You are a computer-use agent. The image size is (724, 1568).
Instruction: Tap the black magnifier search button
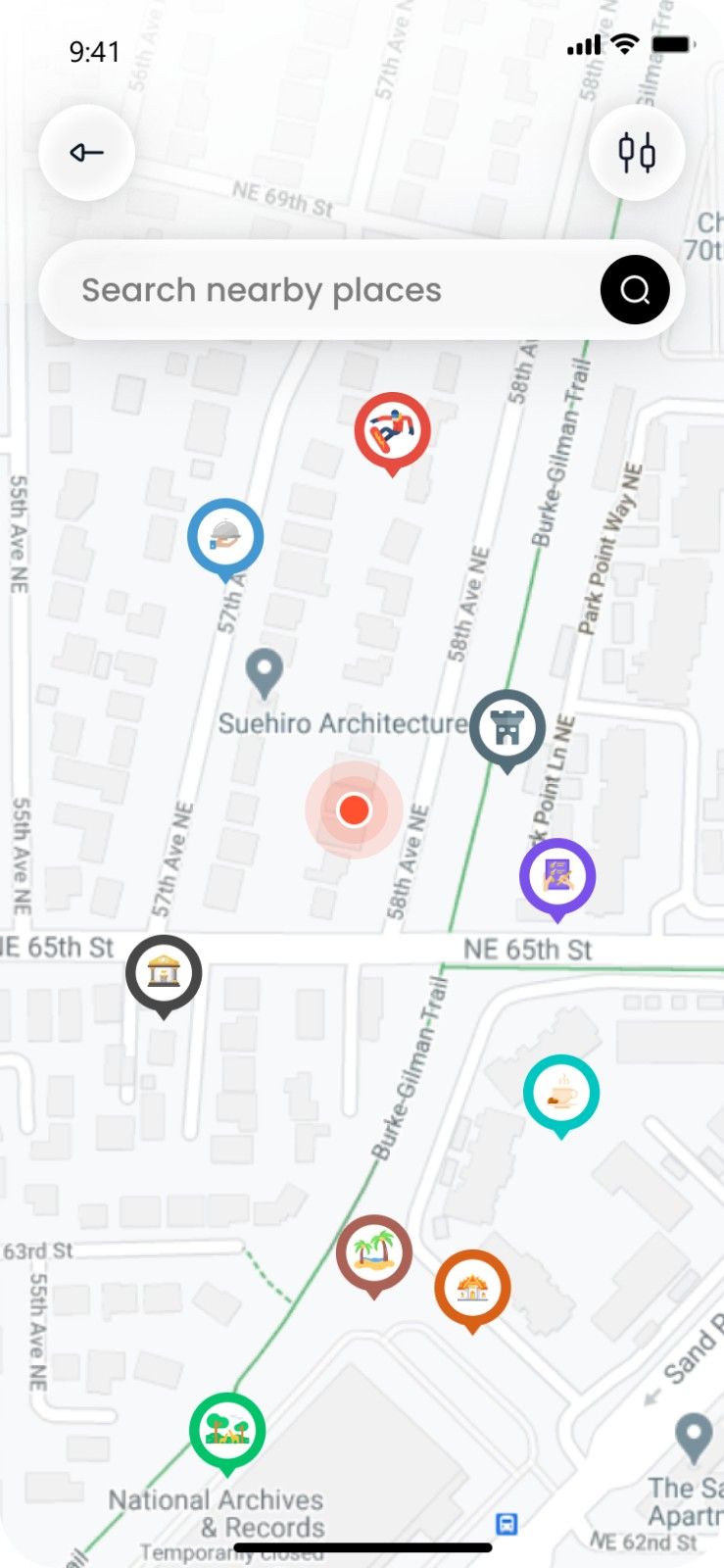pyautogui.click(x=635, y=290)
